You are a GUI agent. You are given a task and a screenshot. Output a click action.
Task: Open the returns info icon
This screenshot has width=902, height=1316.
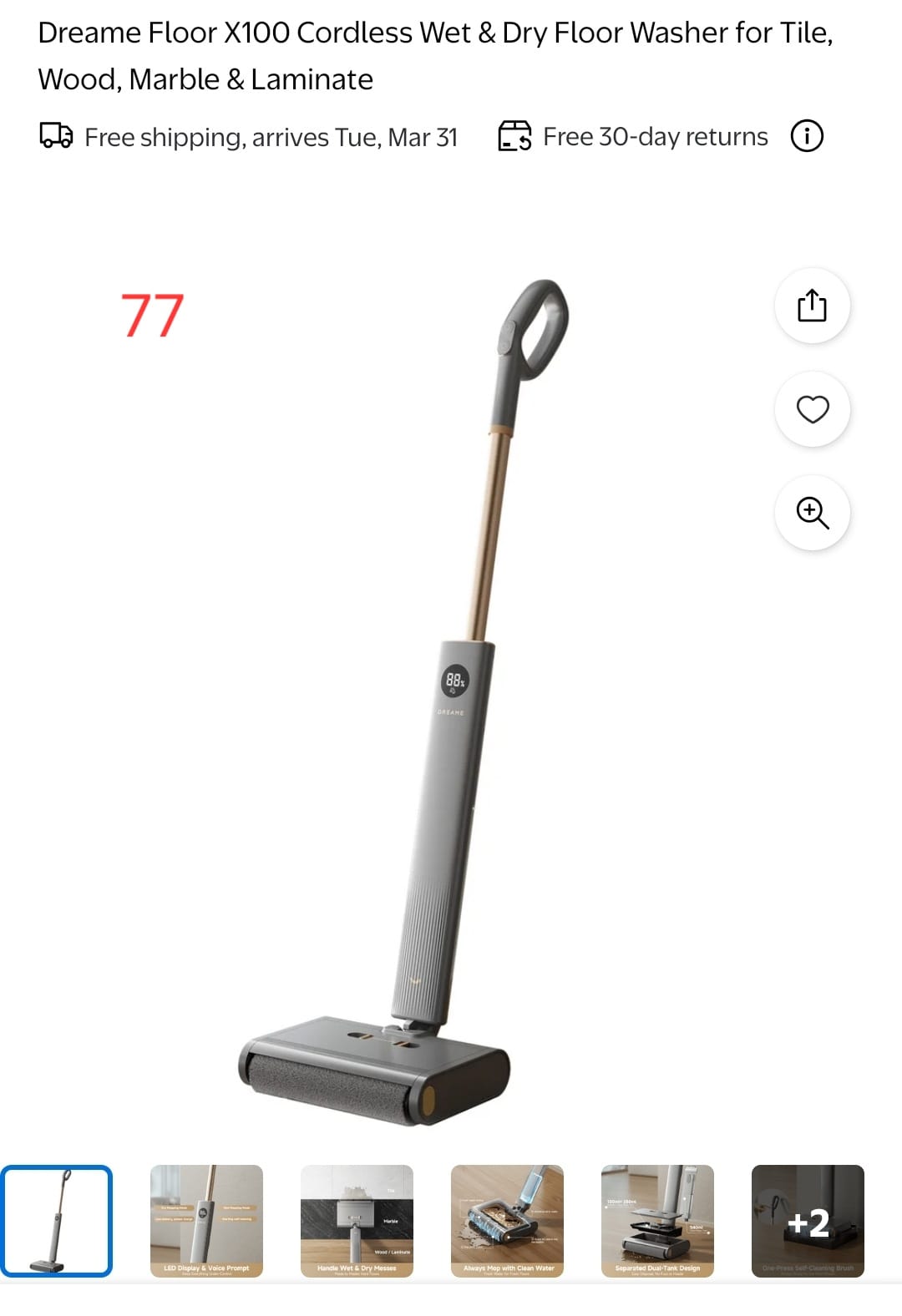(807, 136)
